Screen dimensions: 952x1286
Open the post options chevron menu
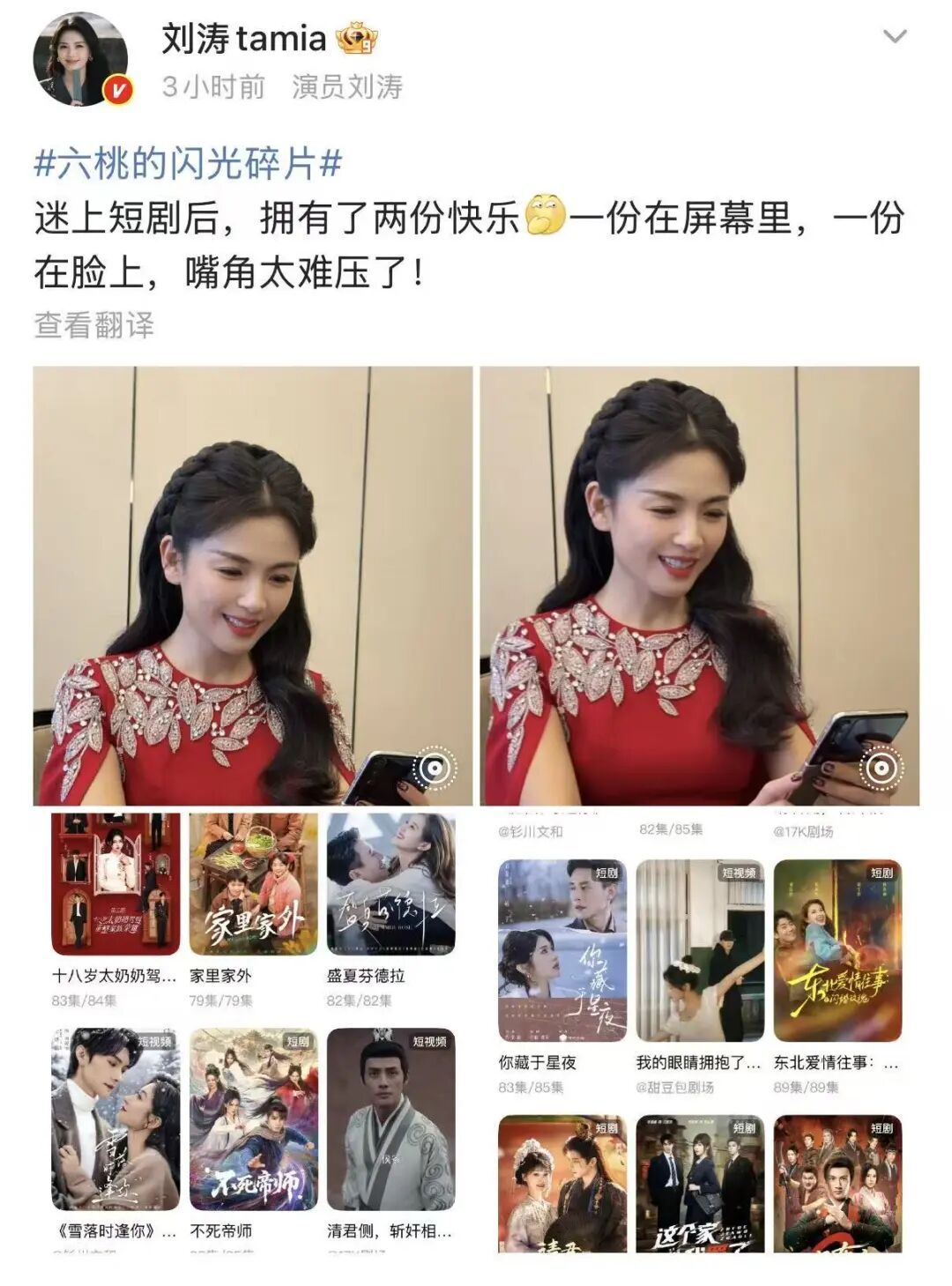(x=895, y=37)
